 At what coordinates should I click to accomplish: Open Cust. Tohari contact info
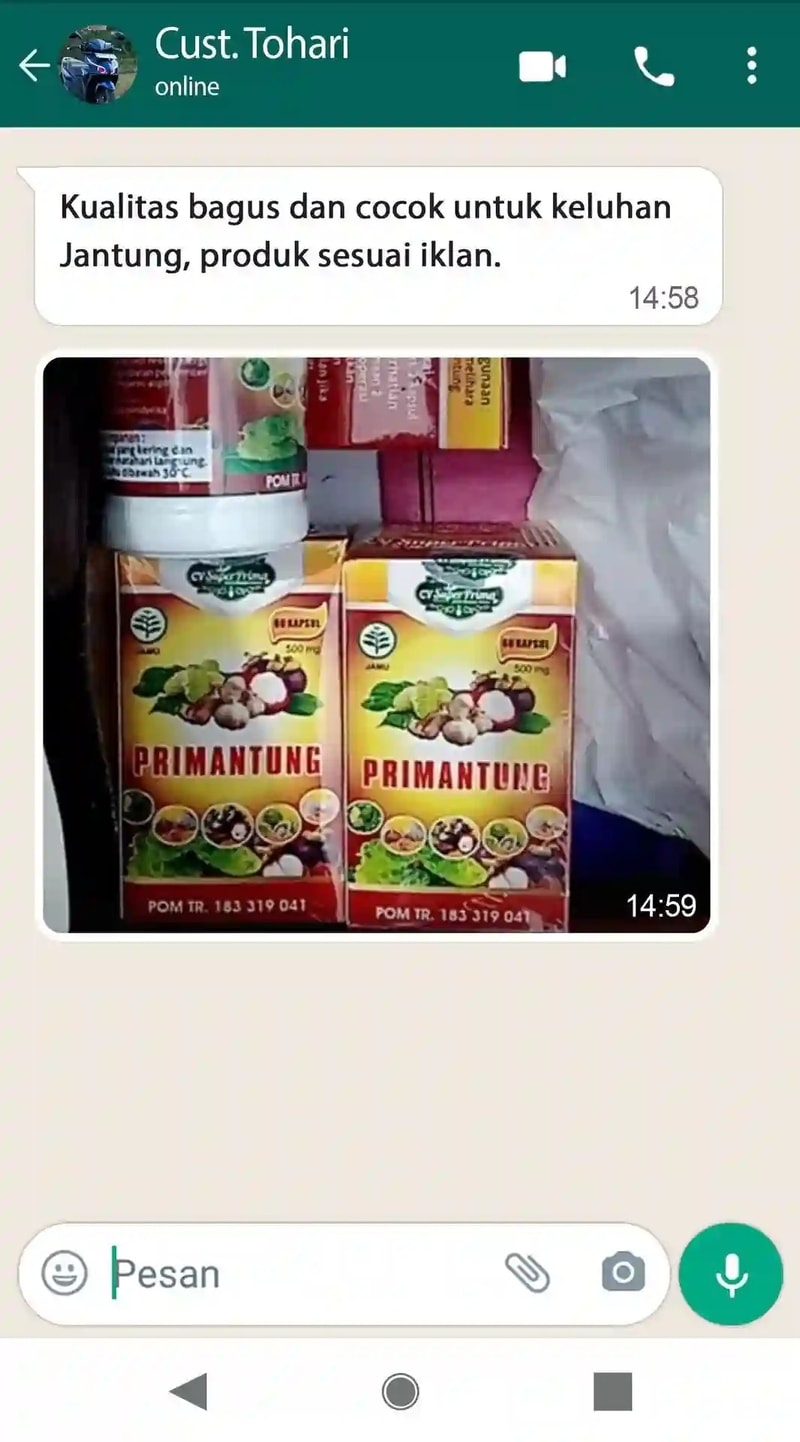coord(252,62)
